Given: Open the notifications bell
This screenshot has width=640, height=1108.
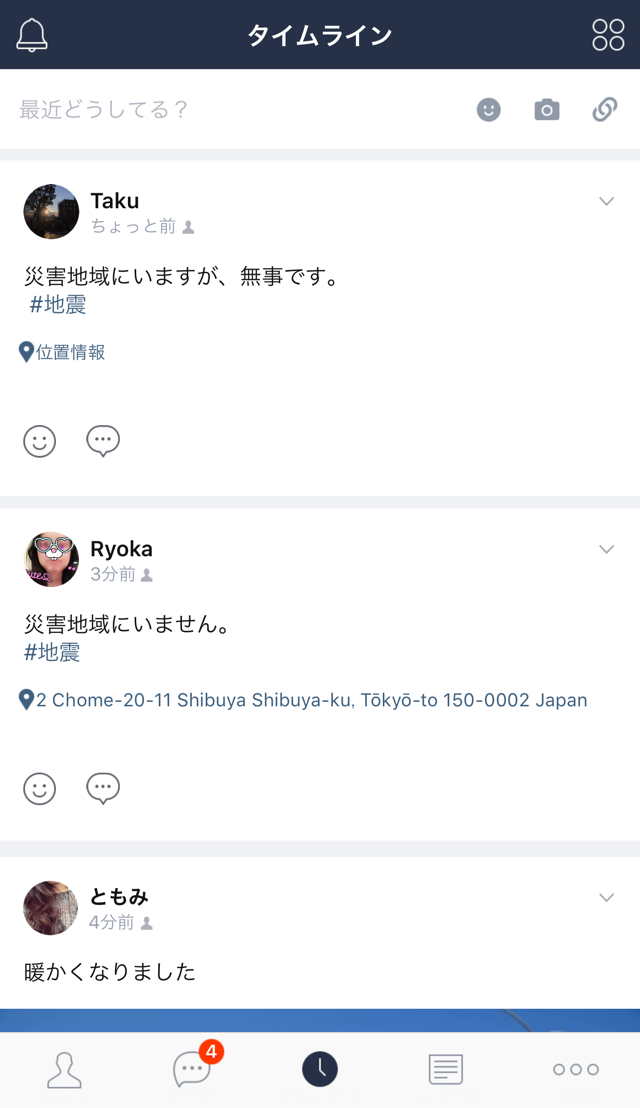Looking at the screenshot, I should point(32,35).
